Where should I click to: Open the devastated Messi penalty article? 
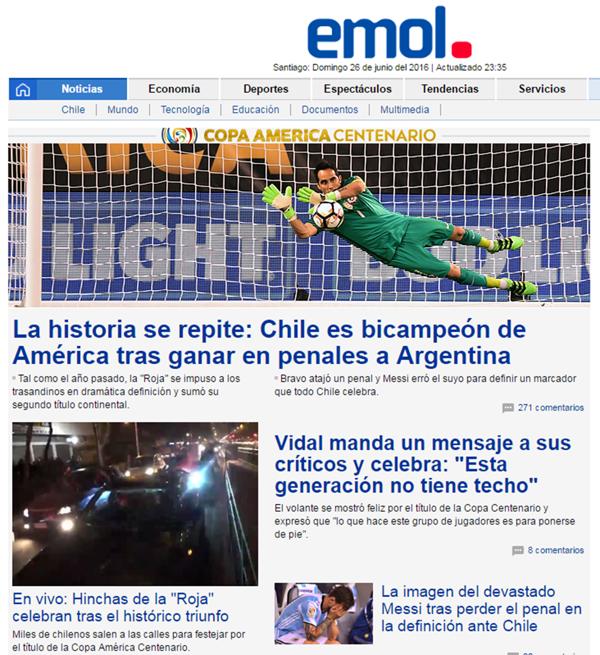[480, 609]
